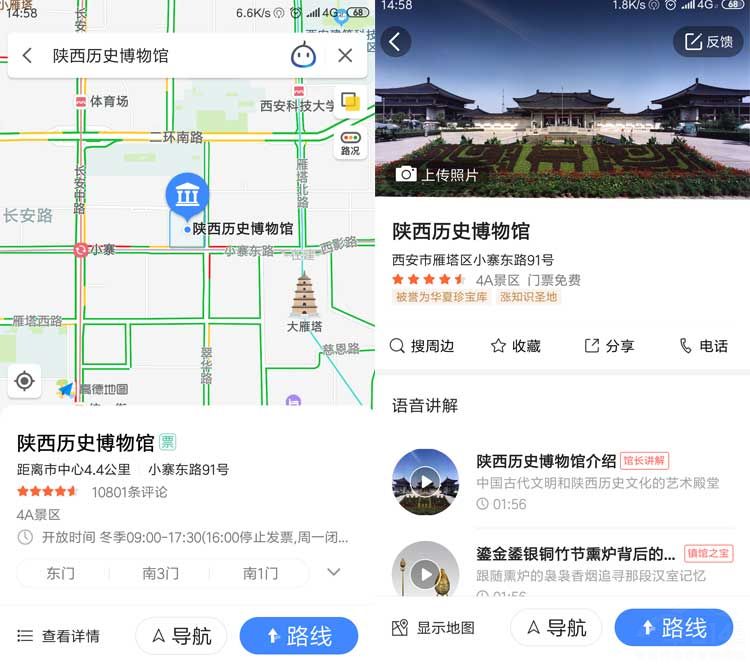Play the 陕西历史博物馆介绍 audio guide
Image resolution: width=750 pixels, height=667 pixels.
point(425,482)
